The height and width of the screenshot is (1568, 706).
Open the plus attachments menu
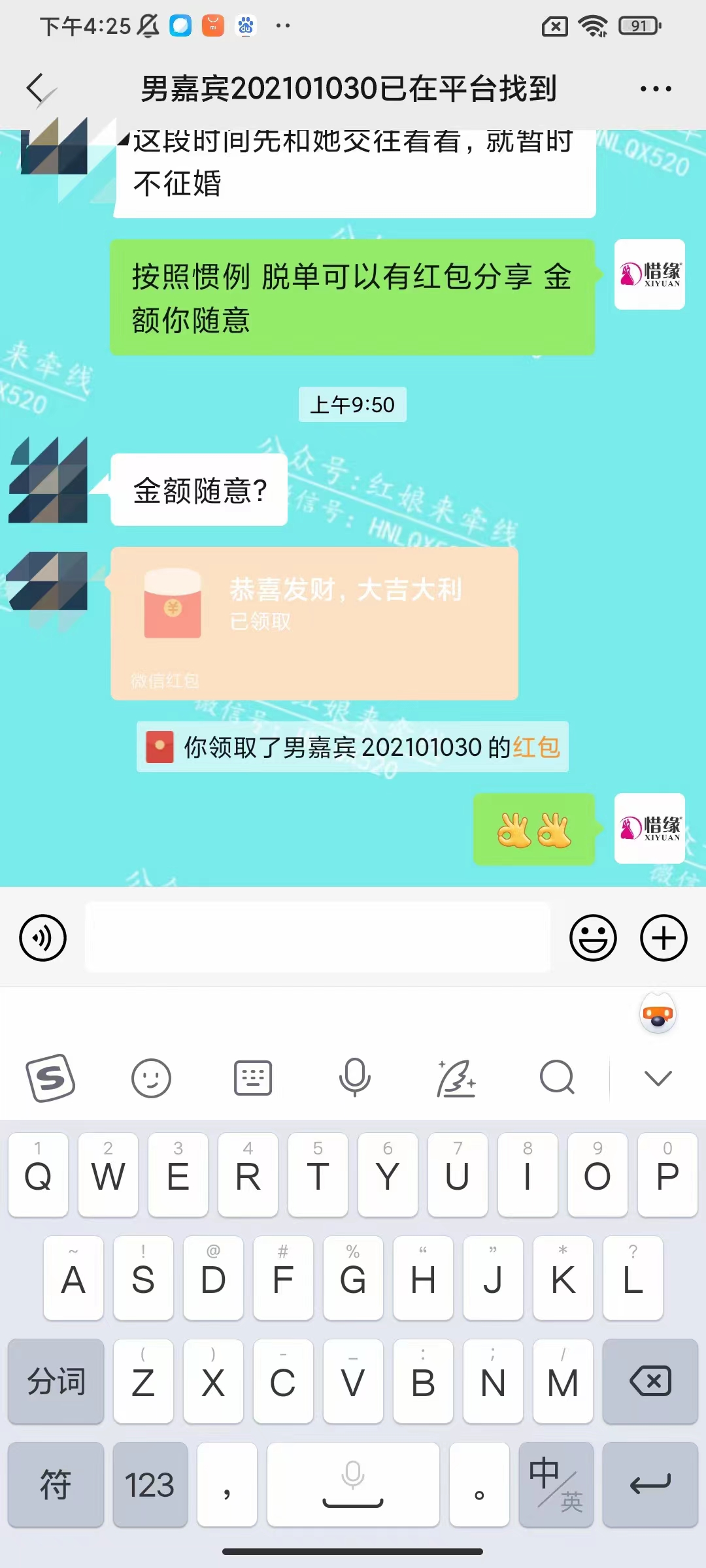tap(664, 938)
